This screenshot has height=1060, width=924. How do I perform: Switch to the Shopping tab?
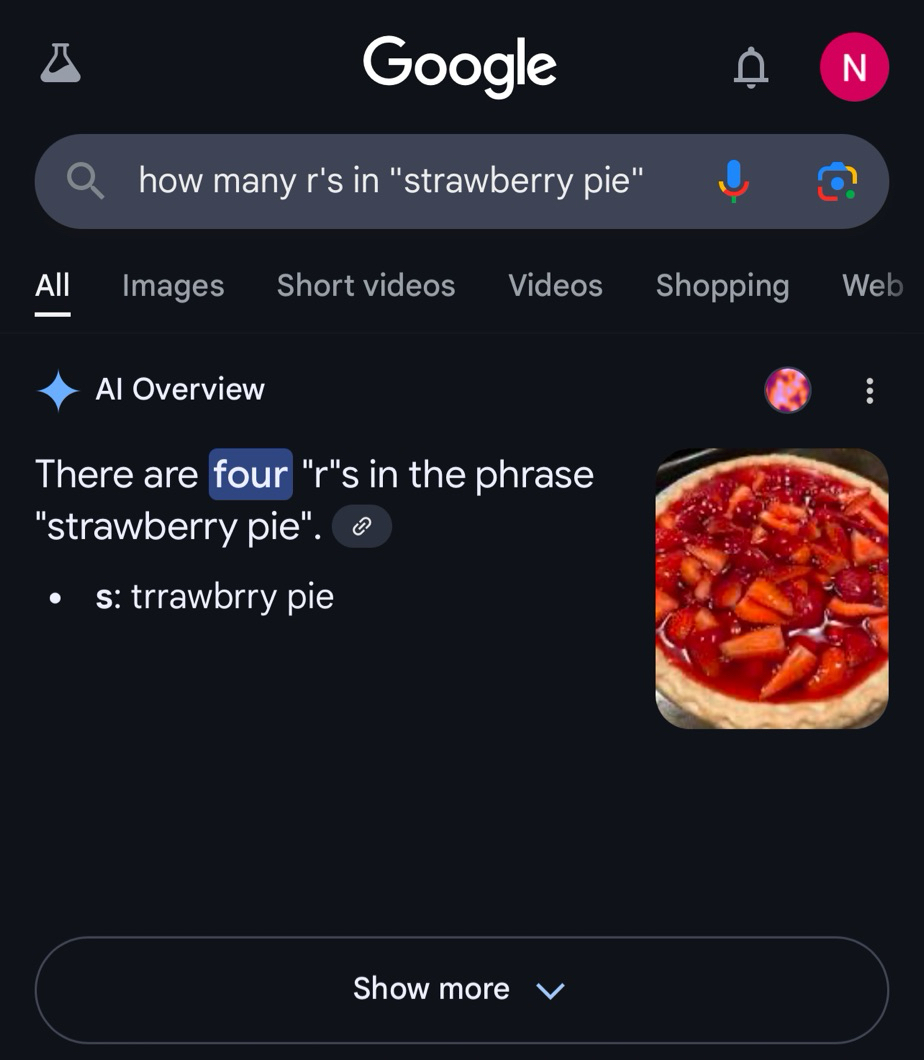pos(722,286)
